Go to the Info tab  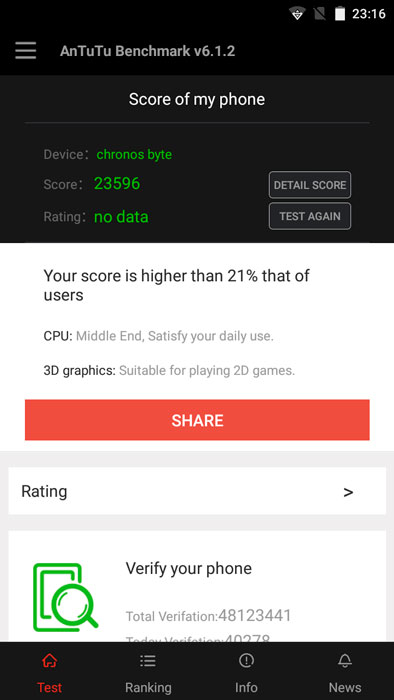pyautogui.click(x=246, y=672)
